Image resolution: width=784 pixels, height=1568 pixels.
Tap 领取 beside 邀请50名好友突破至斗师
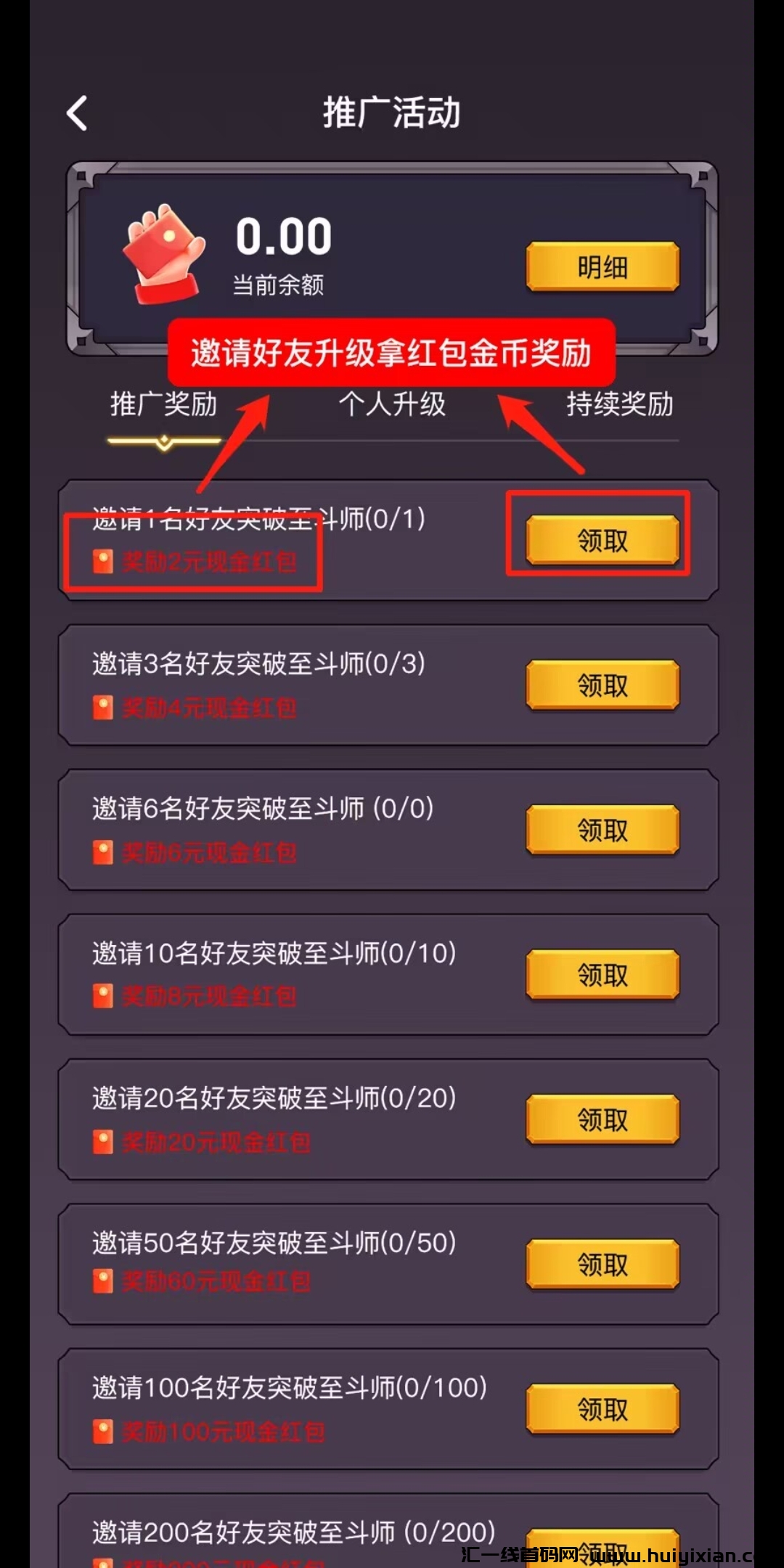point(601,1264)
